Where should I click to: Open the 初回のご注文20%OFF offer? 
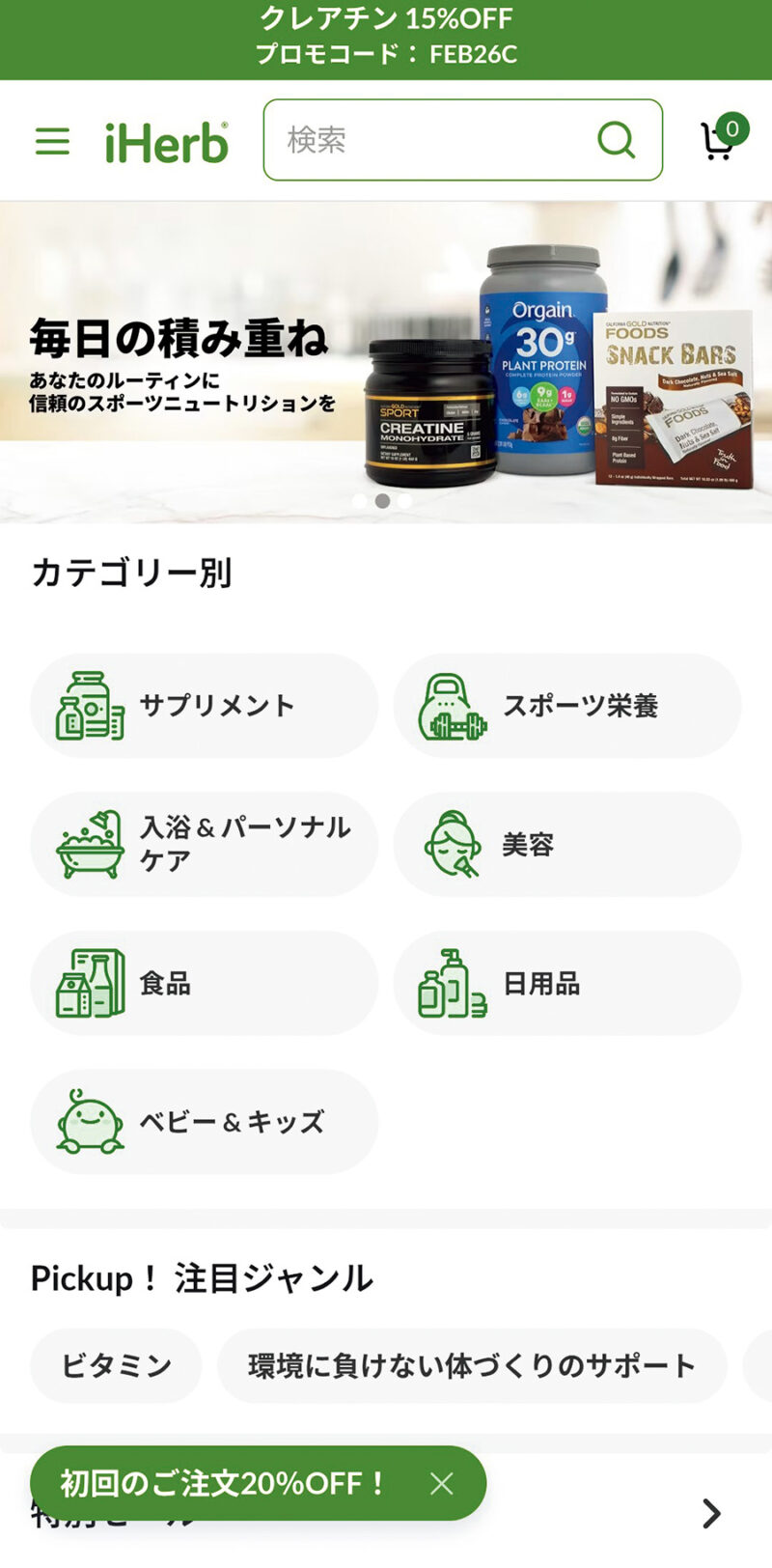pos(224,1483)
